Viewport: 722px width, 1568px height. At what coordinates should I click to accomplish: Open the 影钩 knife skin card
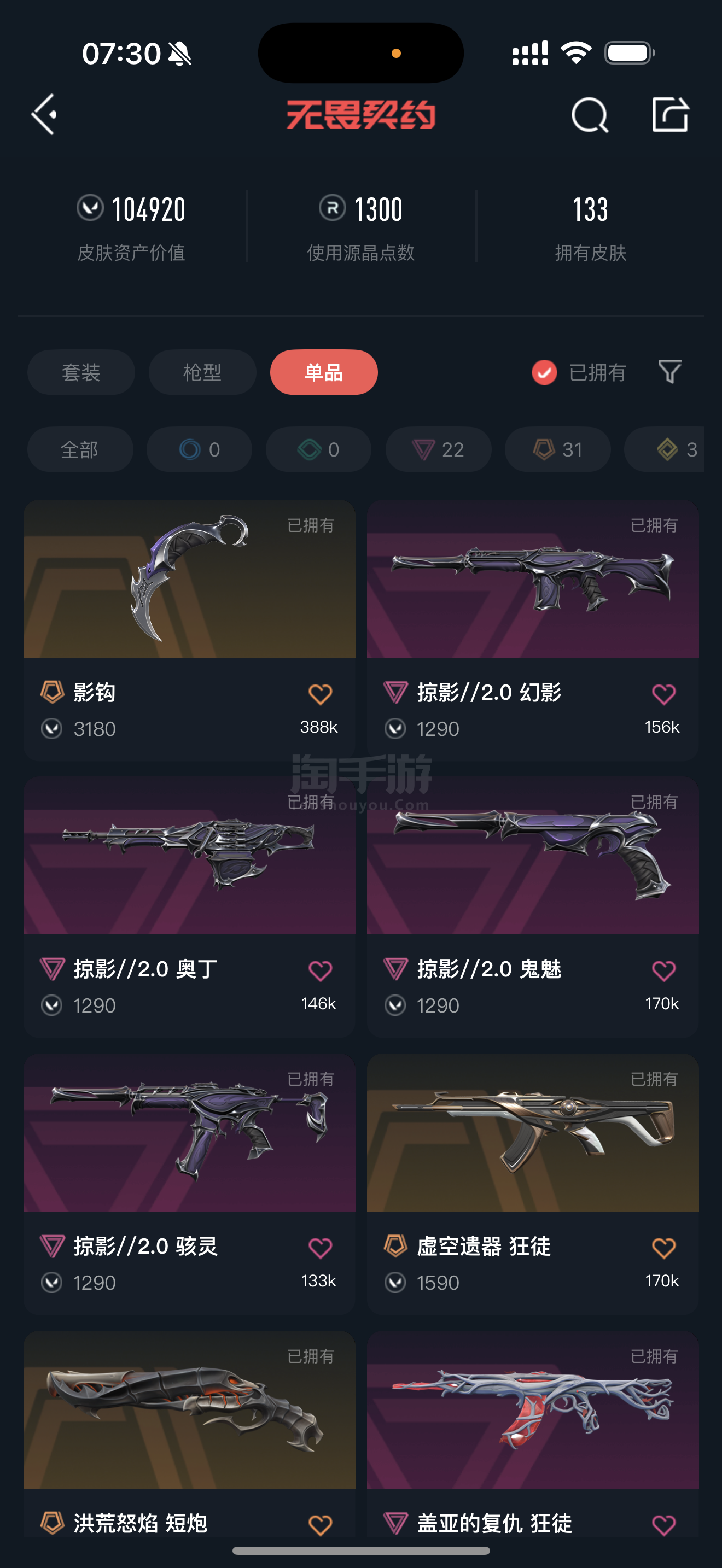click(x=189, y=629)
